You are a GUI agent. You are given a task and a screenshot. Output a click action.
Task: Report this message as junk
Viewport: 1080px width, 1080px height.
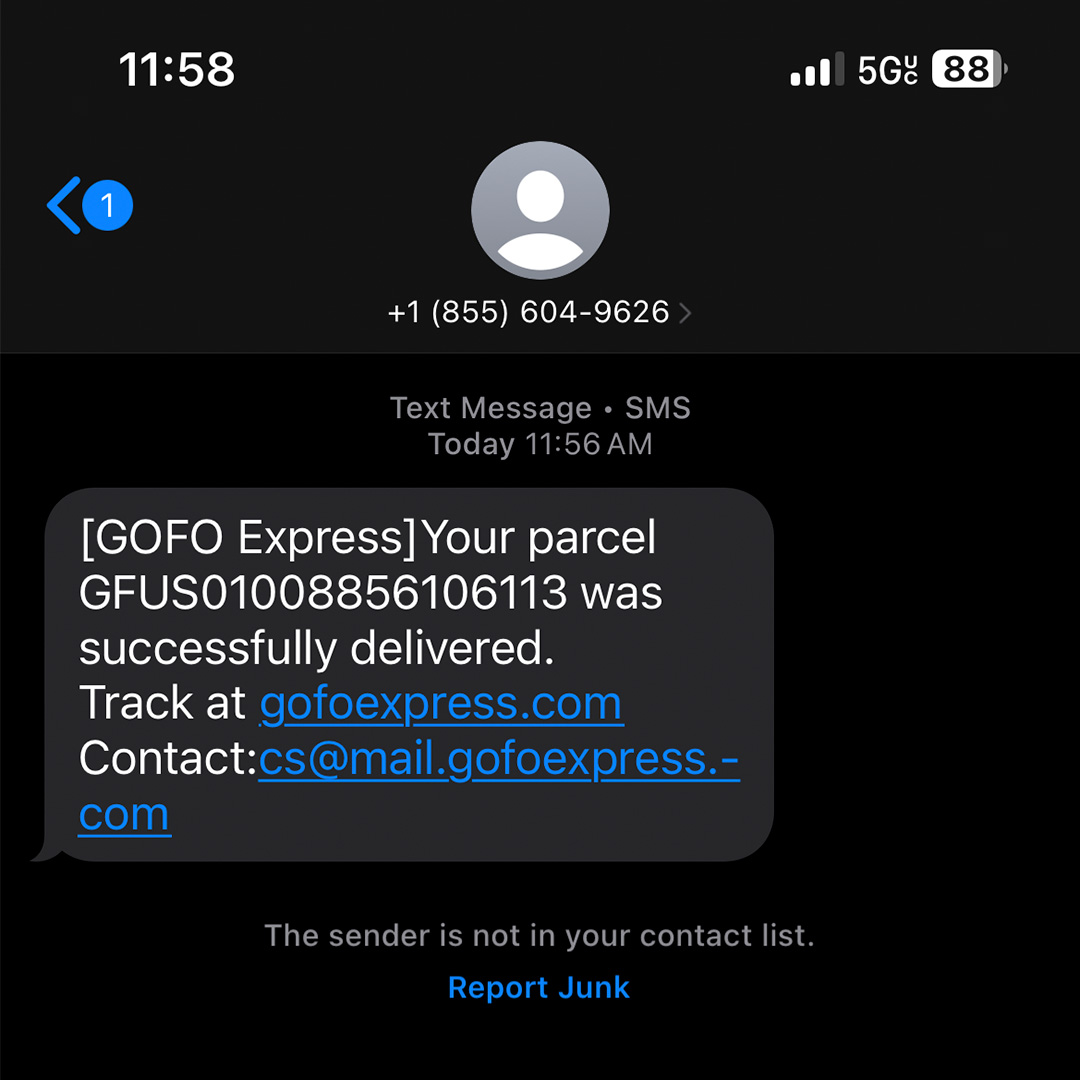click(538, 988)
